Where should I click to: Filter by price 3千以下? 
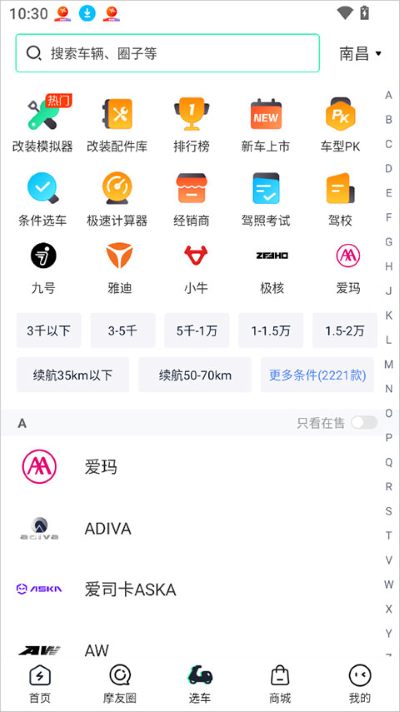[49, 331]
